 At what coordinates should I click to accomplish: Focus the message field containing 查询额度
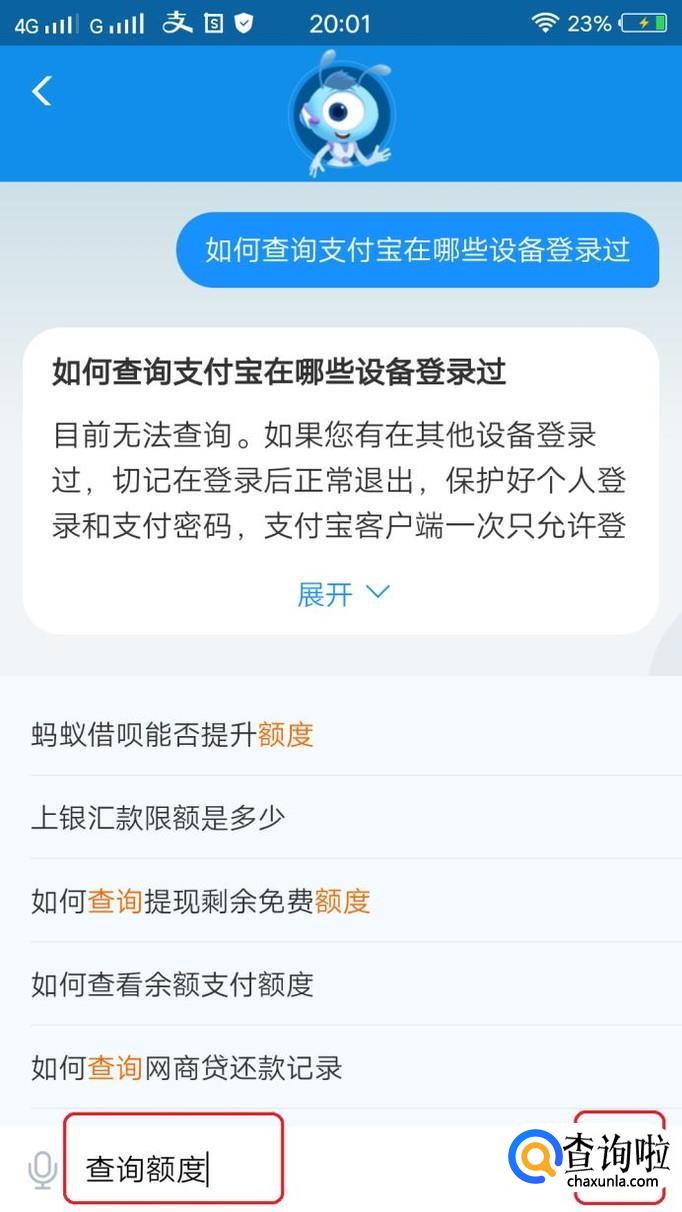coord(174,1168)
